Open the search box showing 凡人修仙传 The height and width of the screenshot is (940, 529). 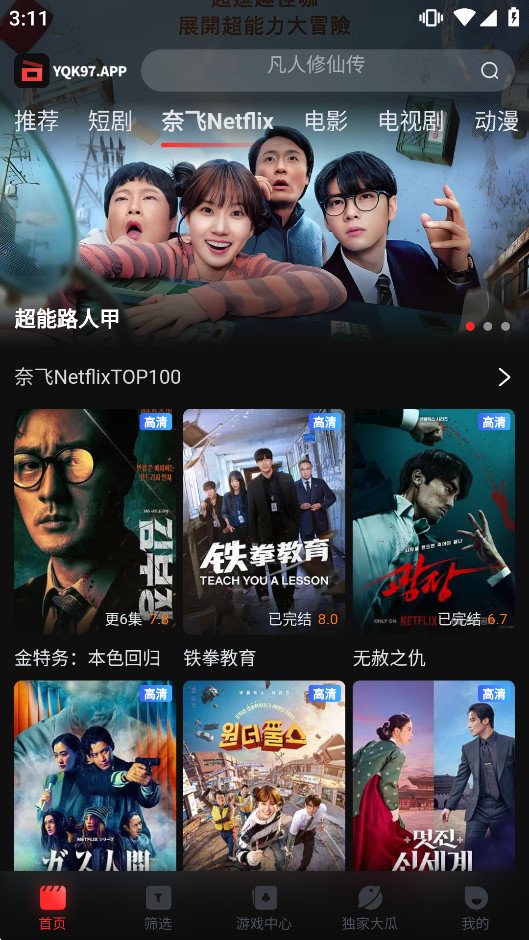(327, 70)
